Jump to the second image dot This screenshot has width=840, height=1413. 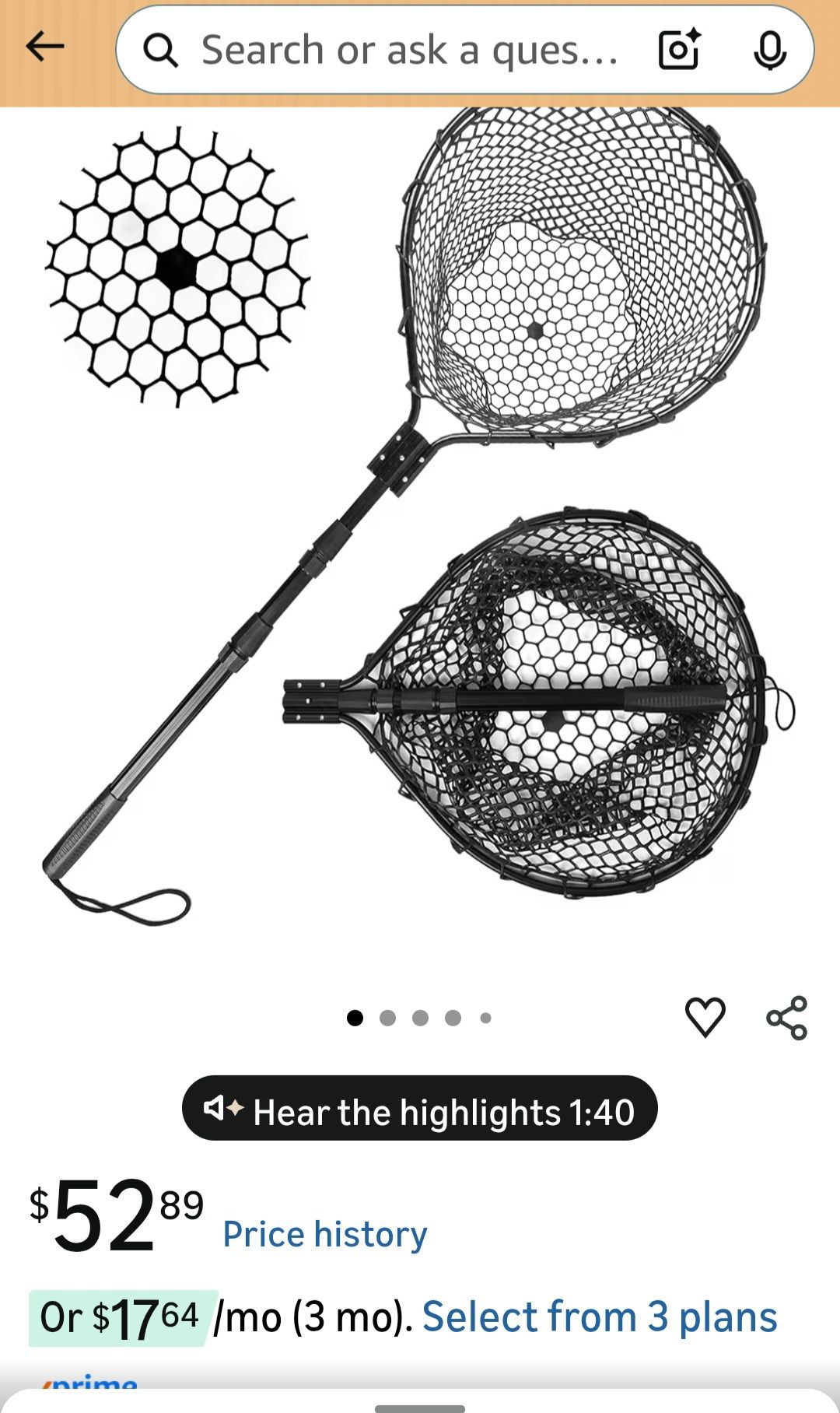tap(388, 1018)
